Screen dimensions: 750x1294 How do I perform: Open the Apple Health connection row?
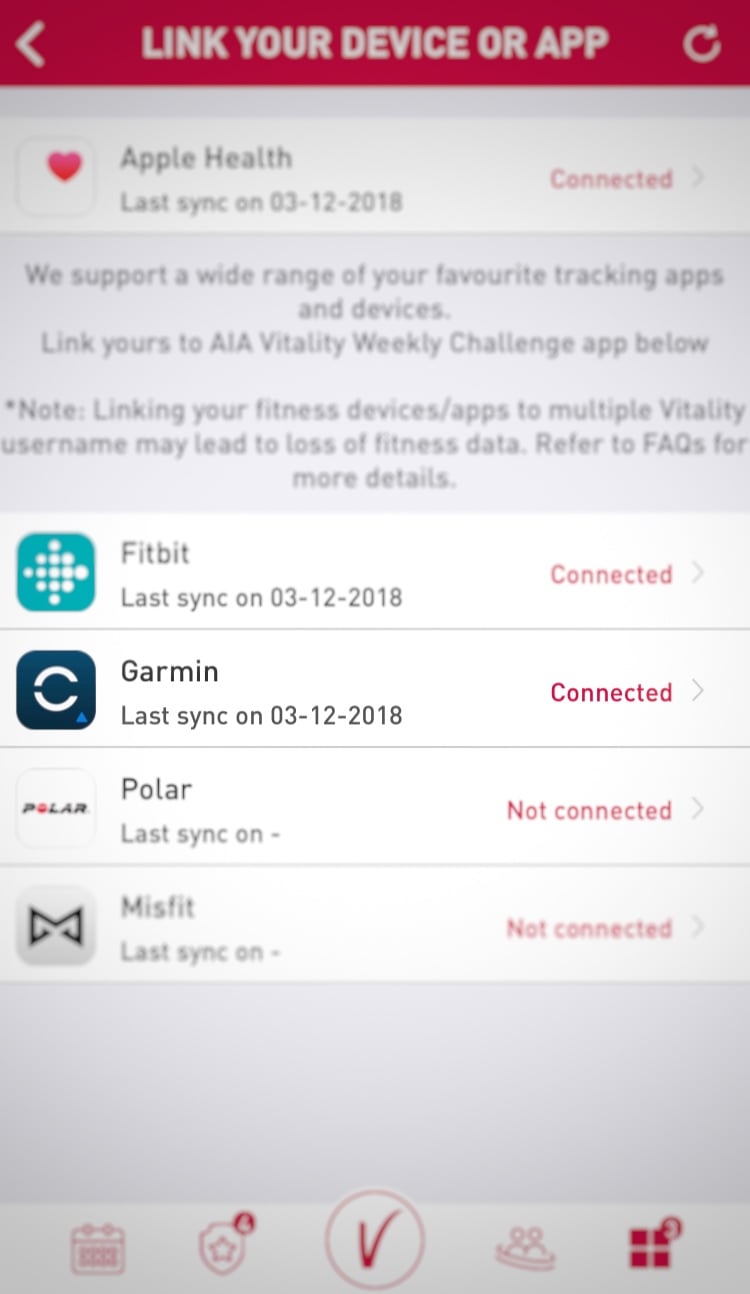375,178
